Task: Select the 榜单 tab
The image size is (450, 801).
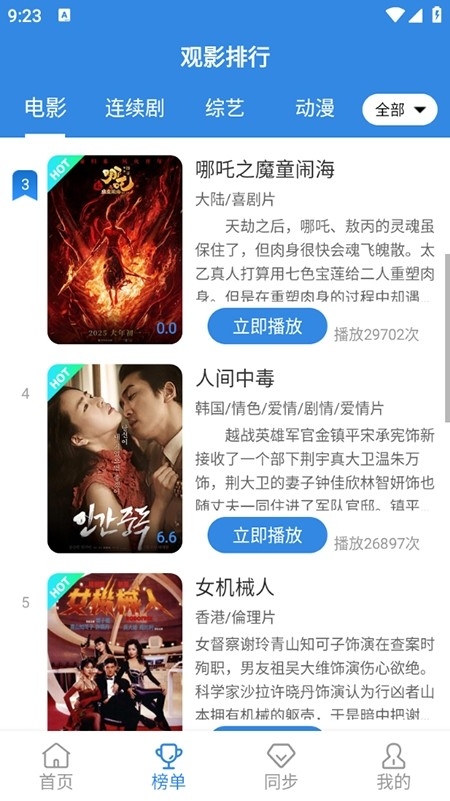Action: (x=169, y=766)
